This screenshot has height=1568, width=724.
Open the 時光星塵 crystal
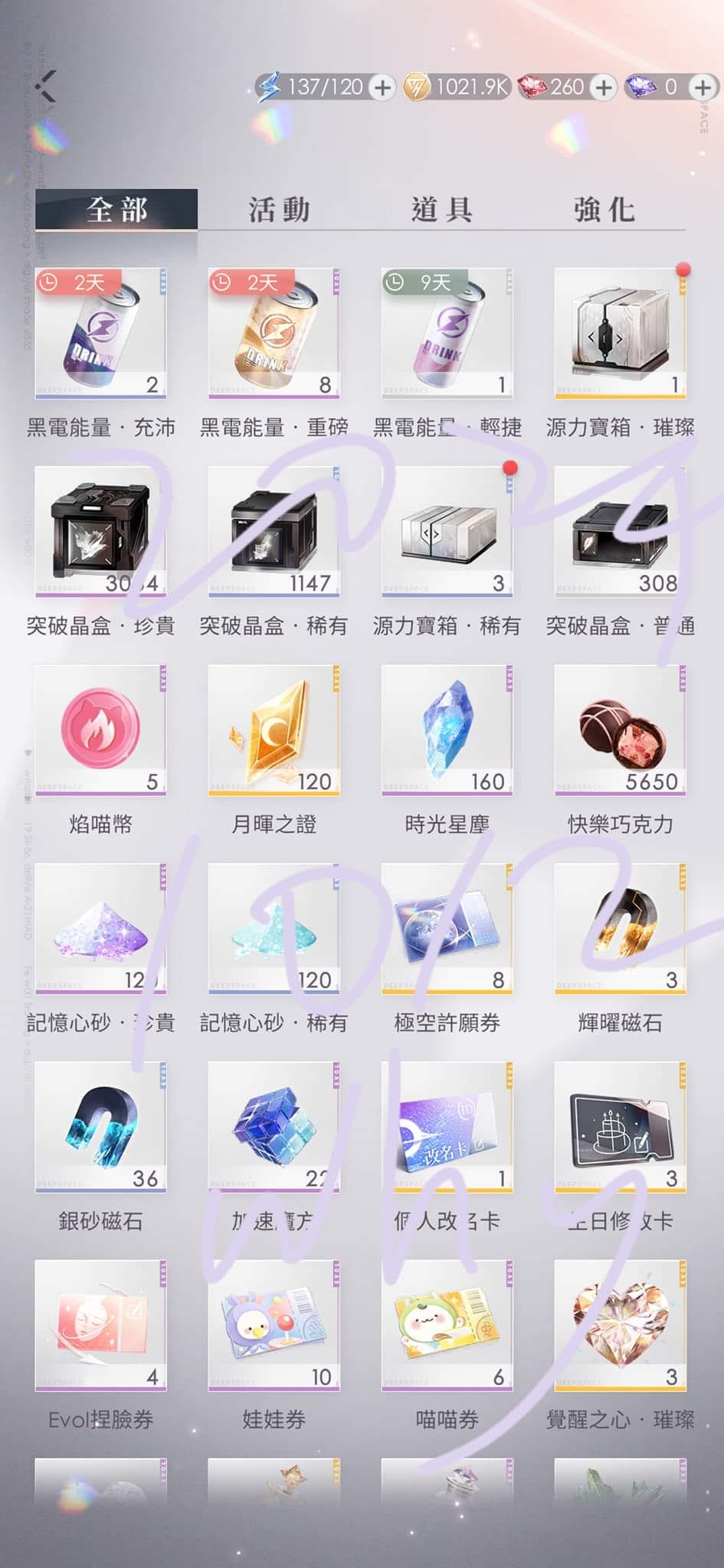pyautogui.click(x=447, y=730)
